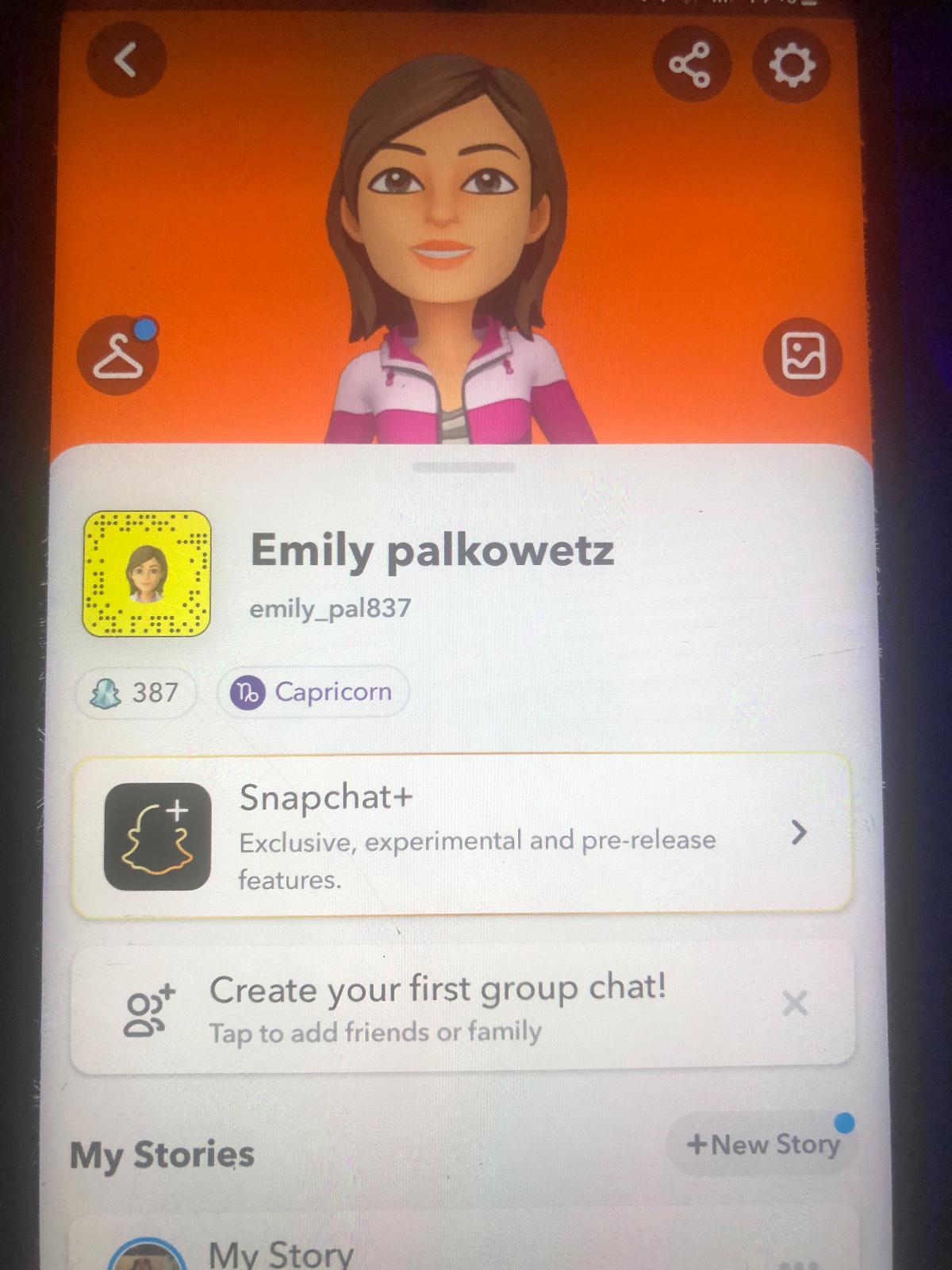This screenshot has width=952, height=1270.
Task: Dismiss the group chat suggestion
Action: (794, 1003)
